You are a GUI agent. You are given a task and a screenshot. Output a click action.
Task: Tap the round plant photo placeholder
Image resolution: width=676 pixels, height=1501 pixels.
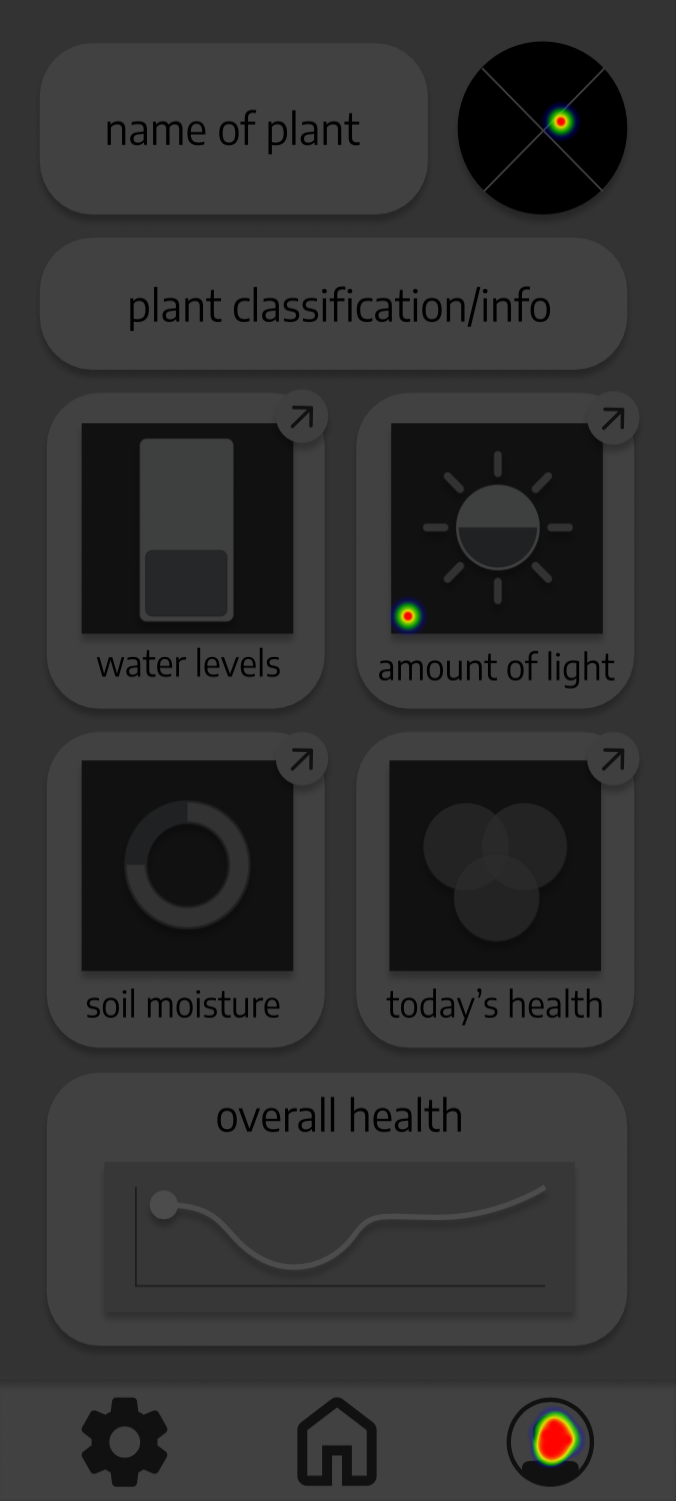pos(543,128)
